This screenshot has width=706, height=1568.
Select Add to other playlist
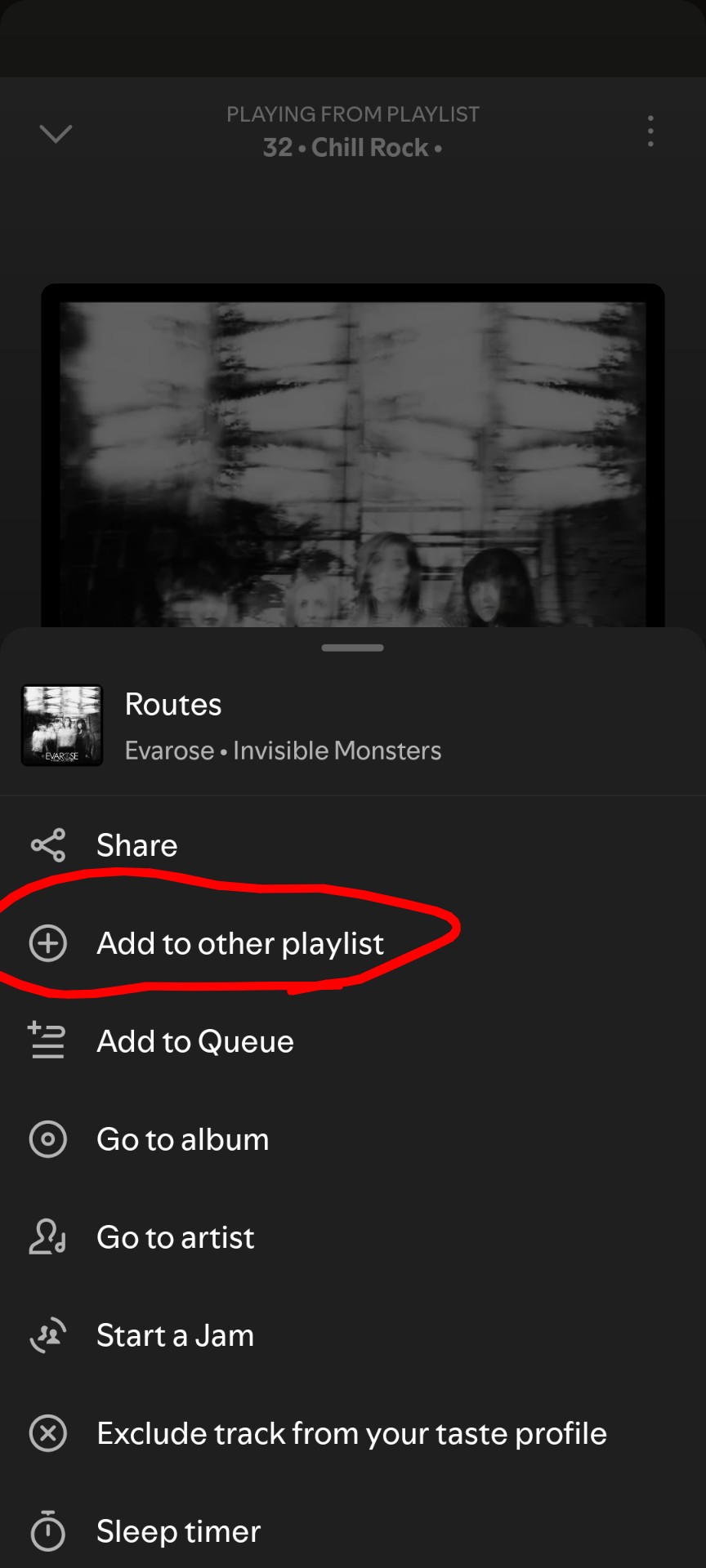pos(239,943)
